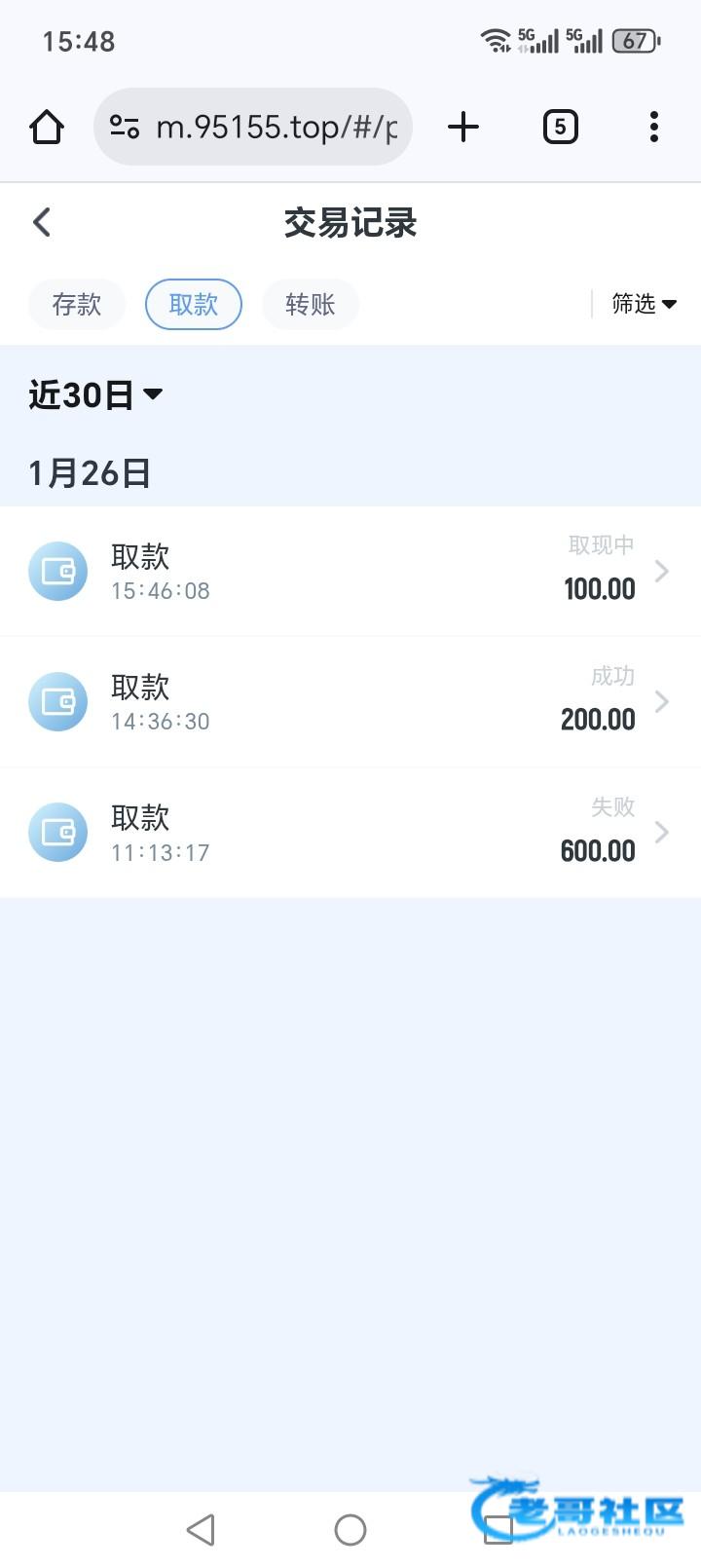701x1568 pixels.
Task: Open the failed 600.00 withdrawal at 11:13:17
Action: click(x=350, y=833)
